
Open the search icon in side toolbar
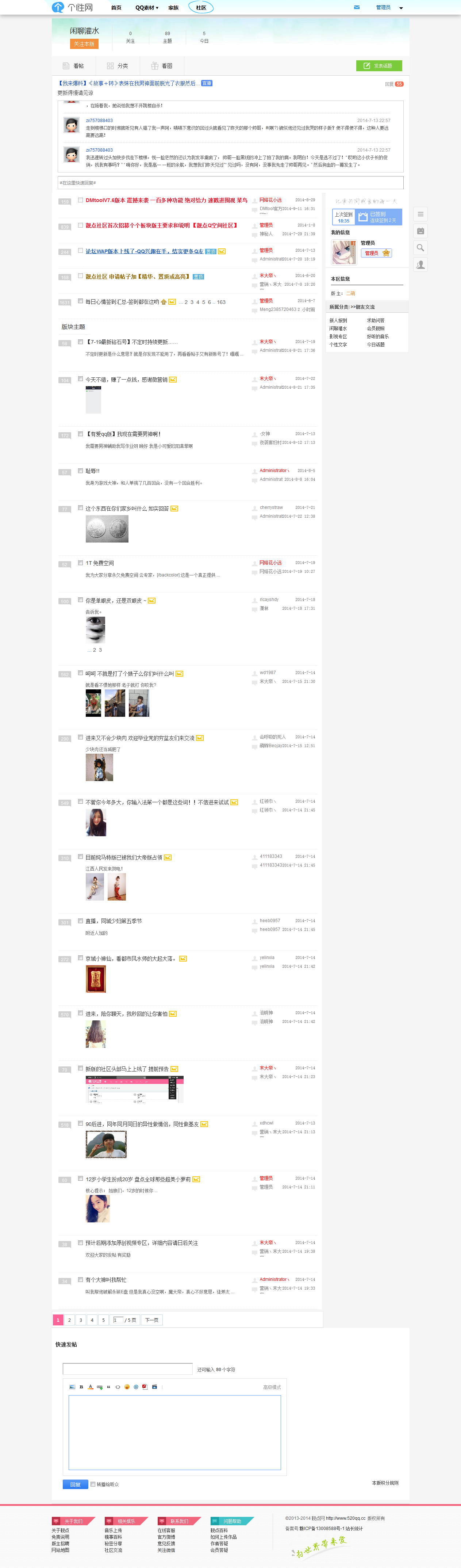[x=420, y=248]
